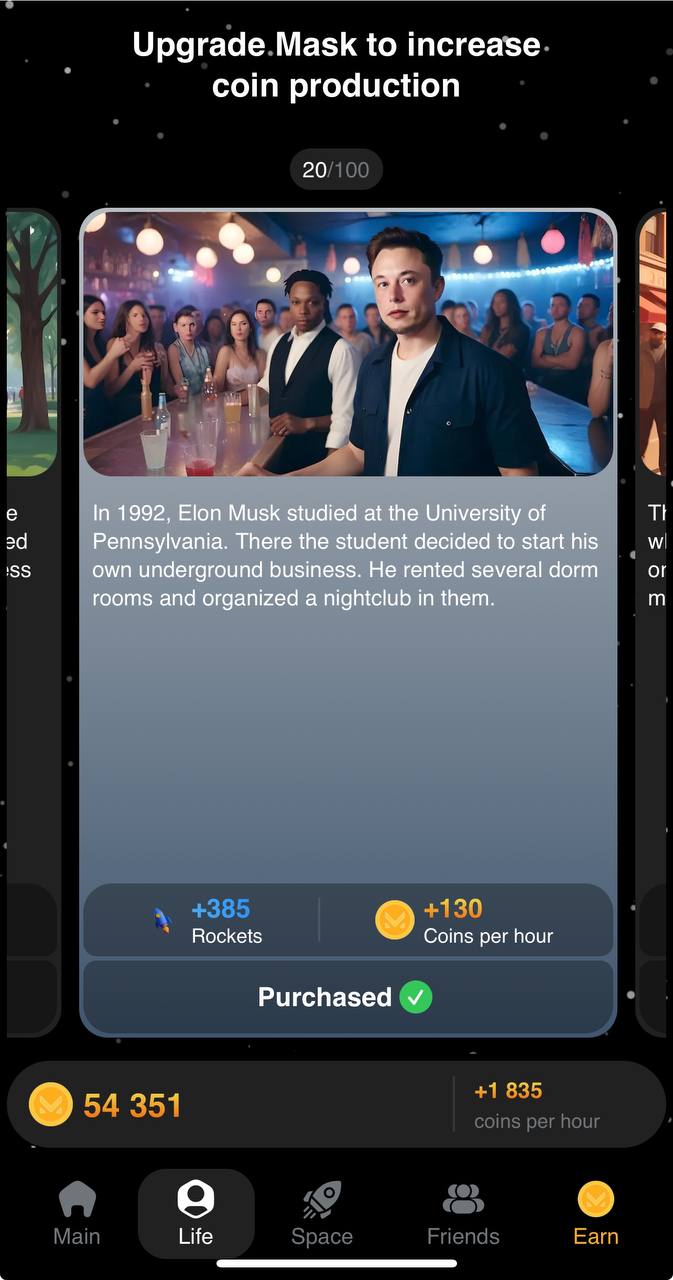This screenshot has height=1280, width=673.
Task: Switch to the Main tab
Action: pyautogui.click(x=77, y=1213)
